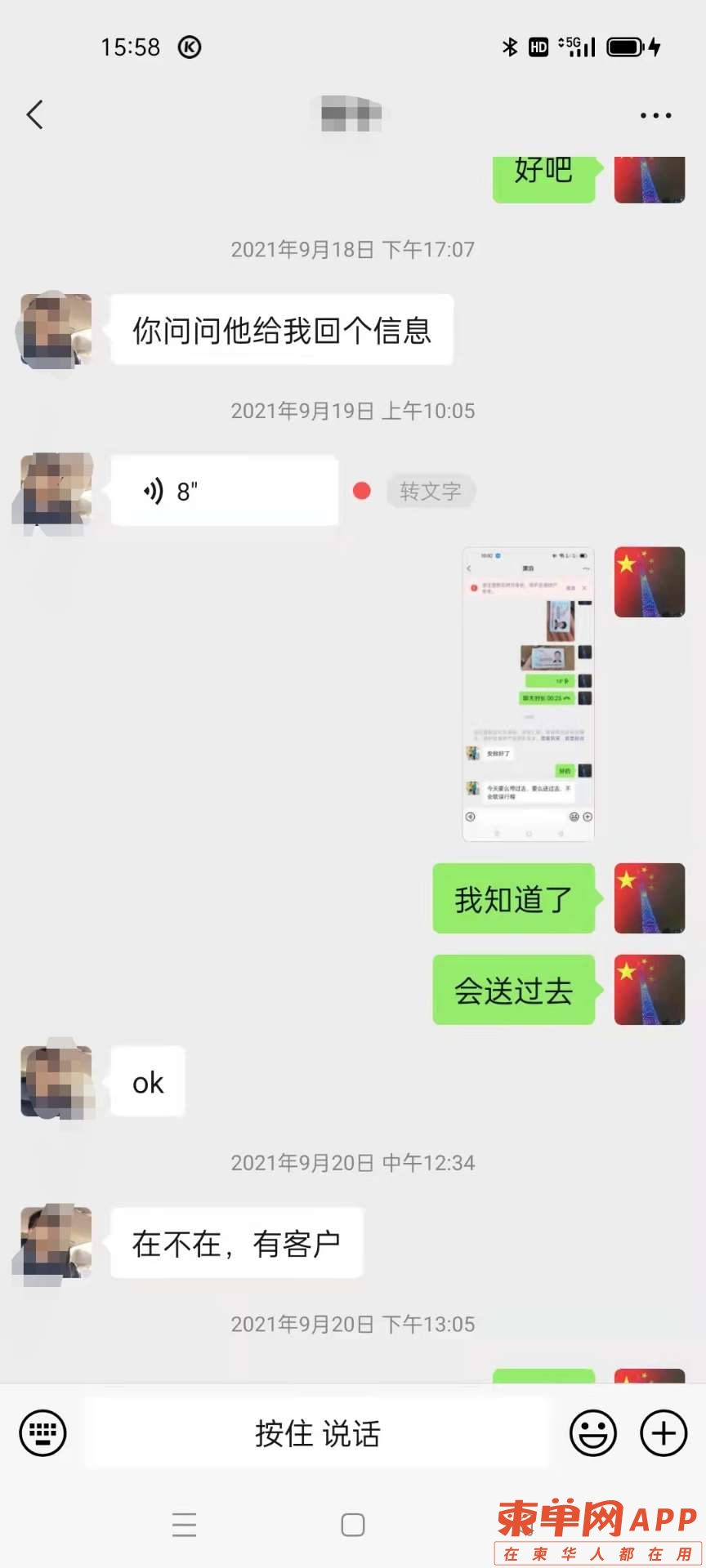The width and height of the screenshot is (706, 1568).
Task: Open the chat's three-dot menu
Action: tap(655, 116)
